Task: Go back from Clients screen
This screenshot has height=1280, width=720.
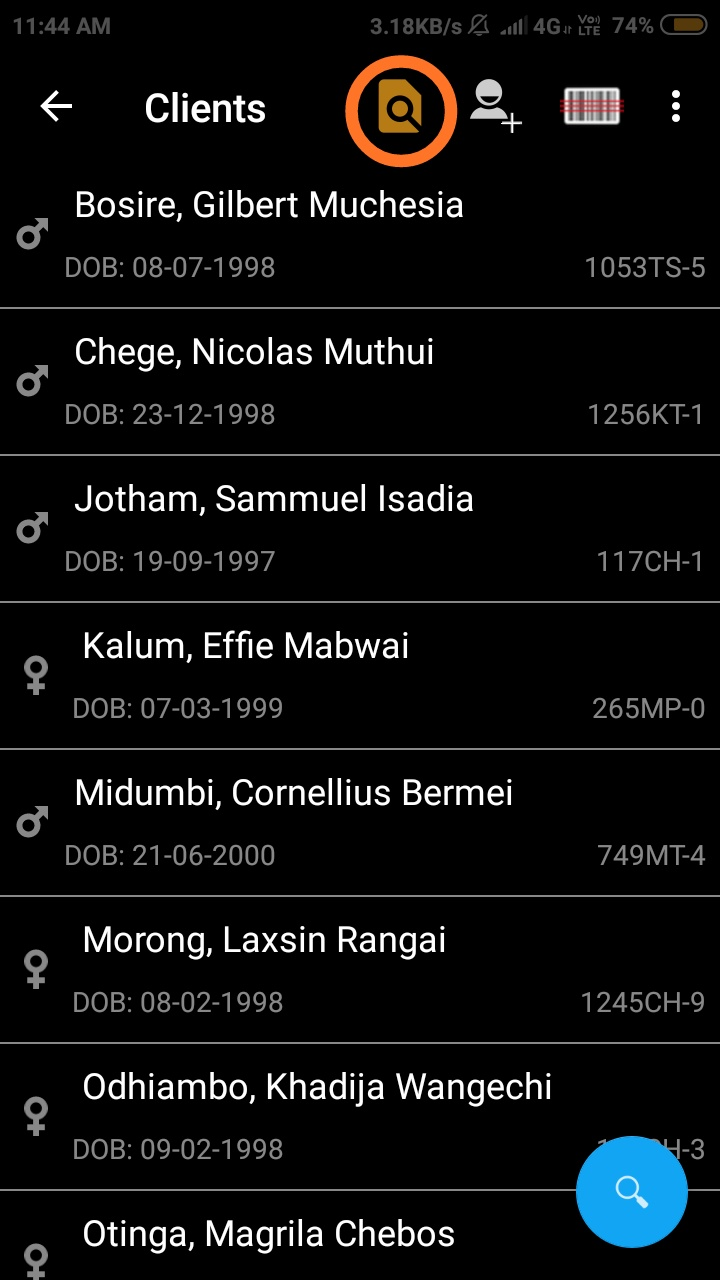Action: pyautogui.click(x=56, y=107)
